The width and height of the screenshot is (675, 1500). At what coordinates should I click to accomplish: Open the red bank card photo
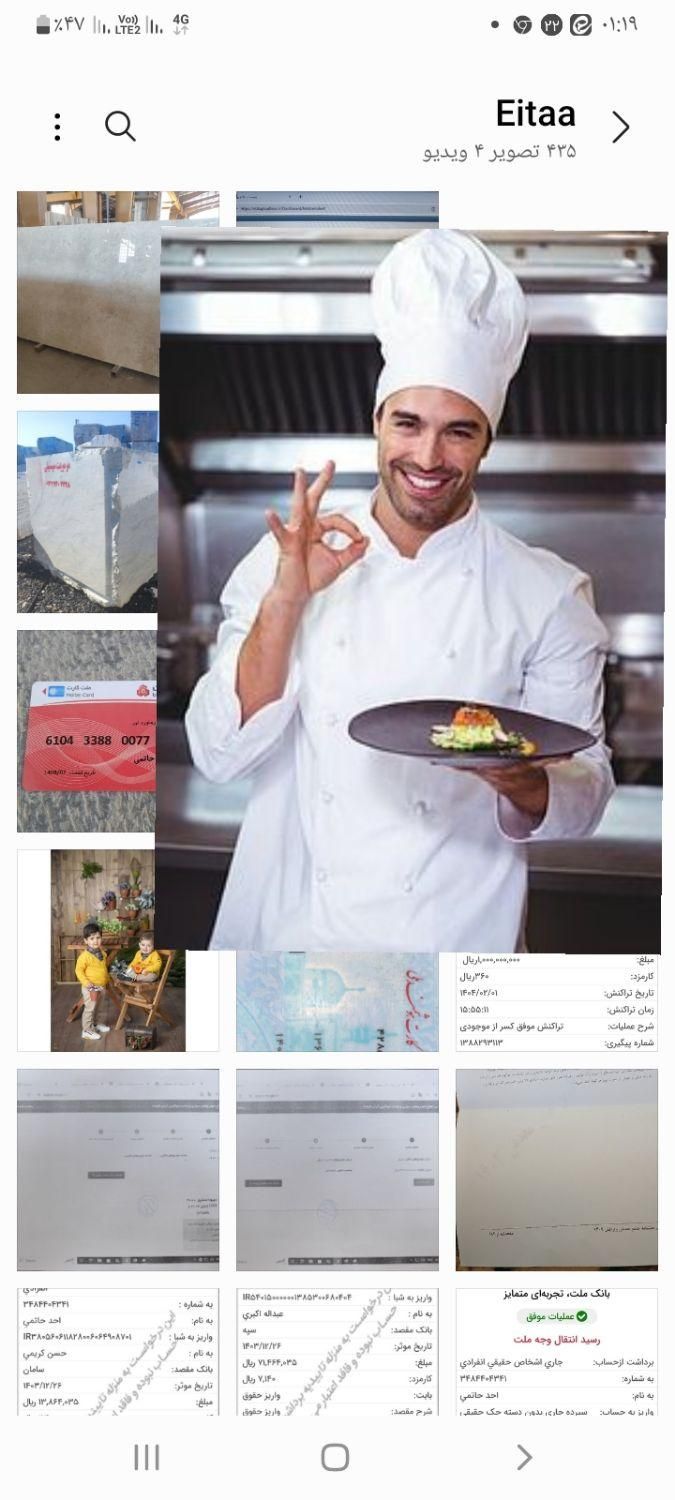coord(86,731)
